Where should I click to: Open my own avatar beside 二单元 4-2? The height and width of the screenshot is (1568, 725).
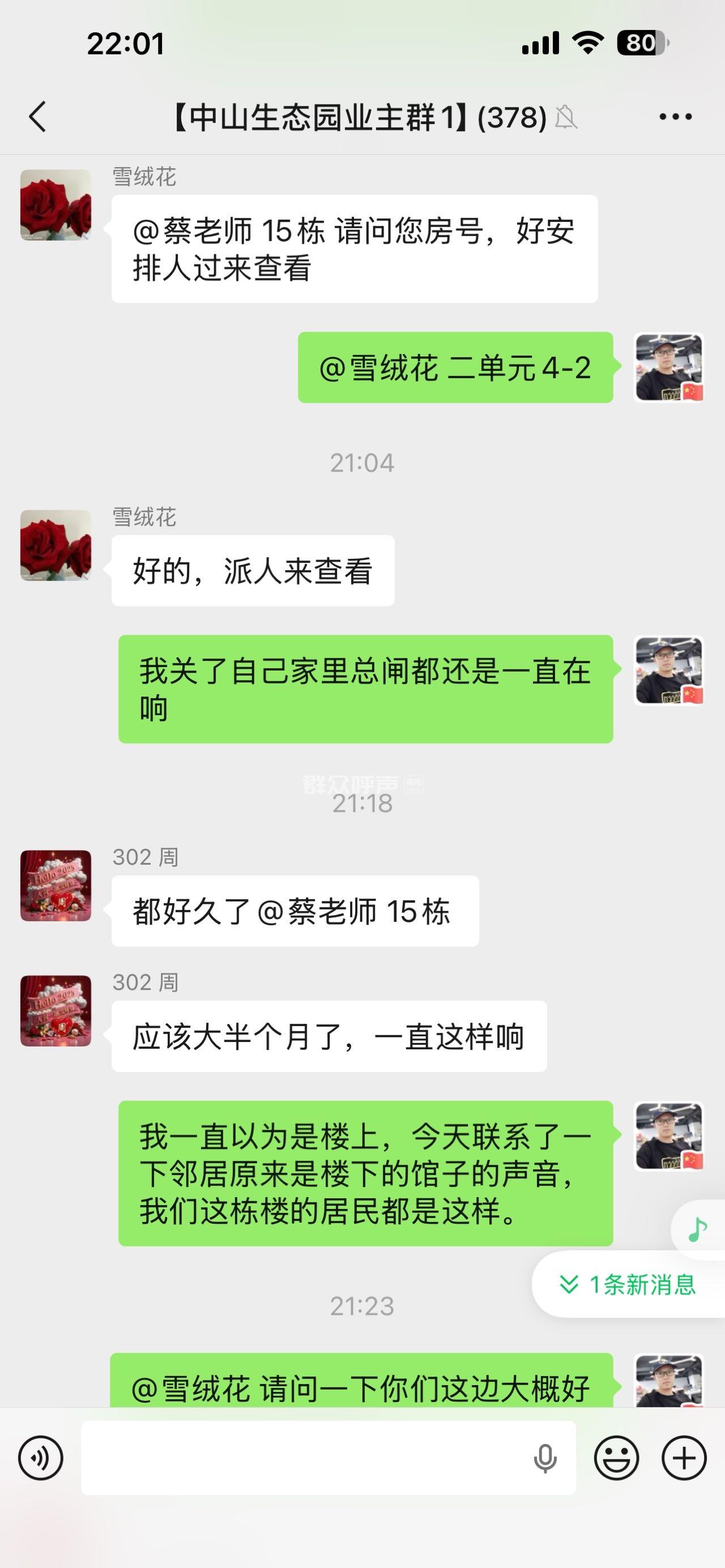pos(668,367)
